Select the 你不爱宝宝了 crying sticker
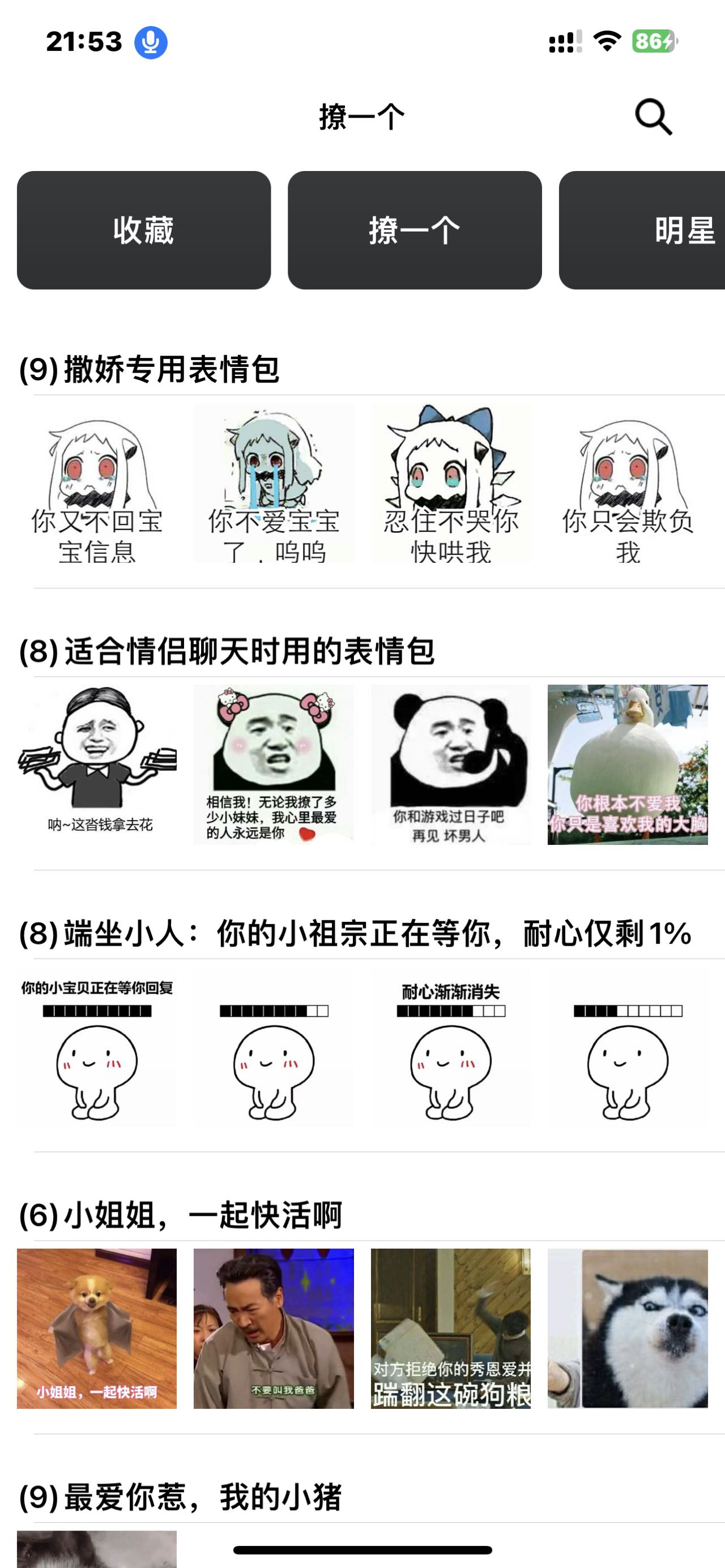Image resolution: width=725 pixels, height=1568 pixels. [x=274, y=482]
